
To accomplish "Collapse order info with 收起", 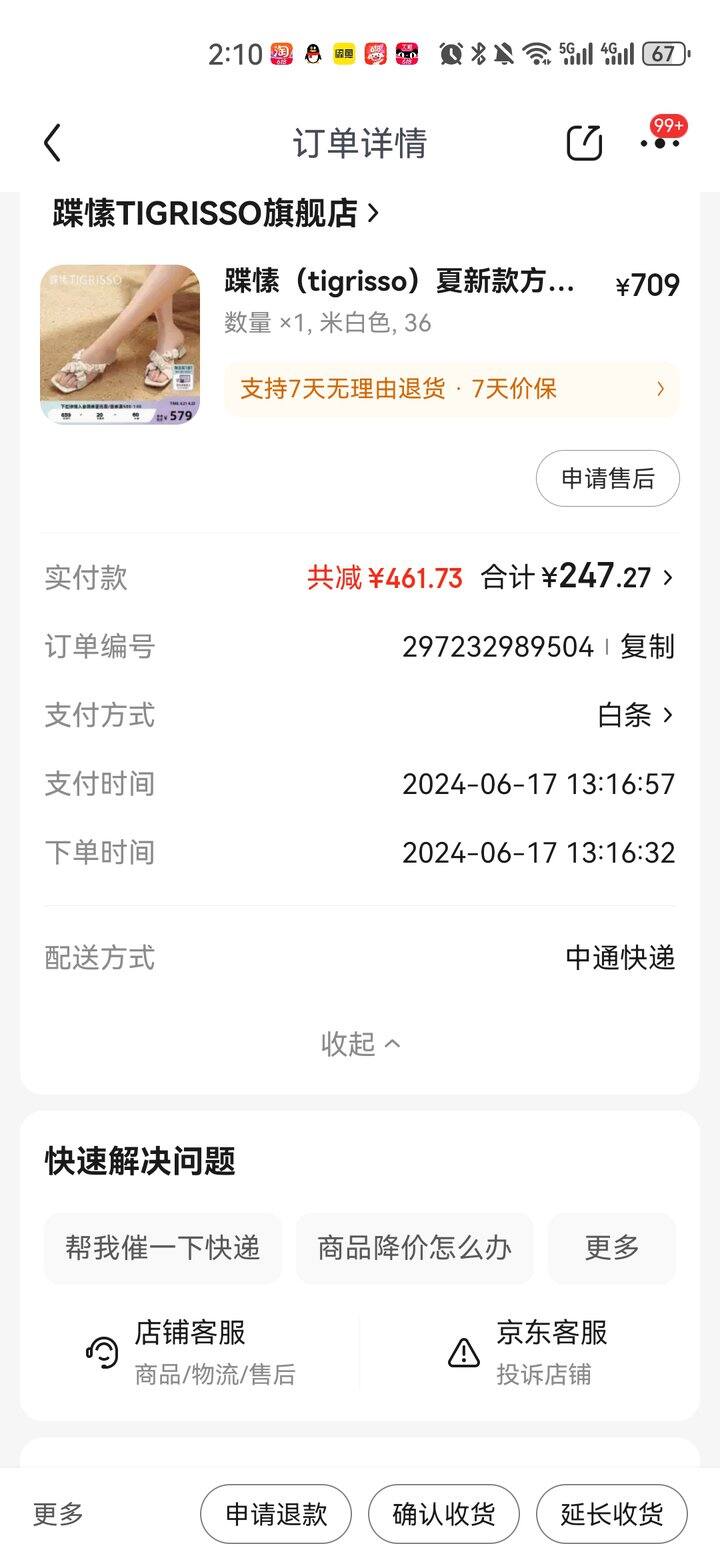I will click(360, 1044).
